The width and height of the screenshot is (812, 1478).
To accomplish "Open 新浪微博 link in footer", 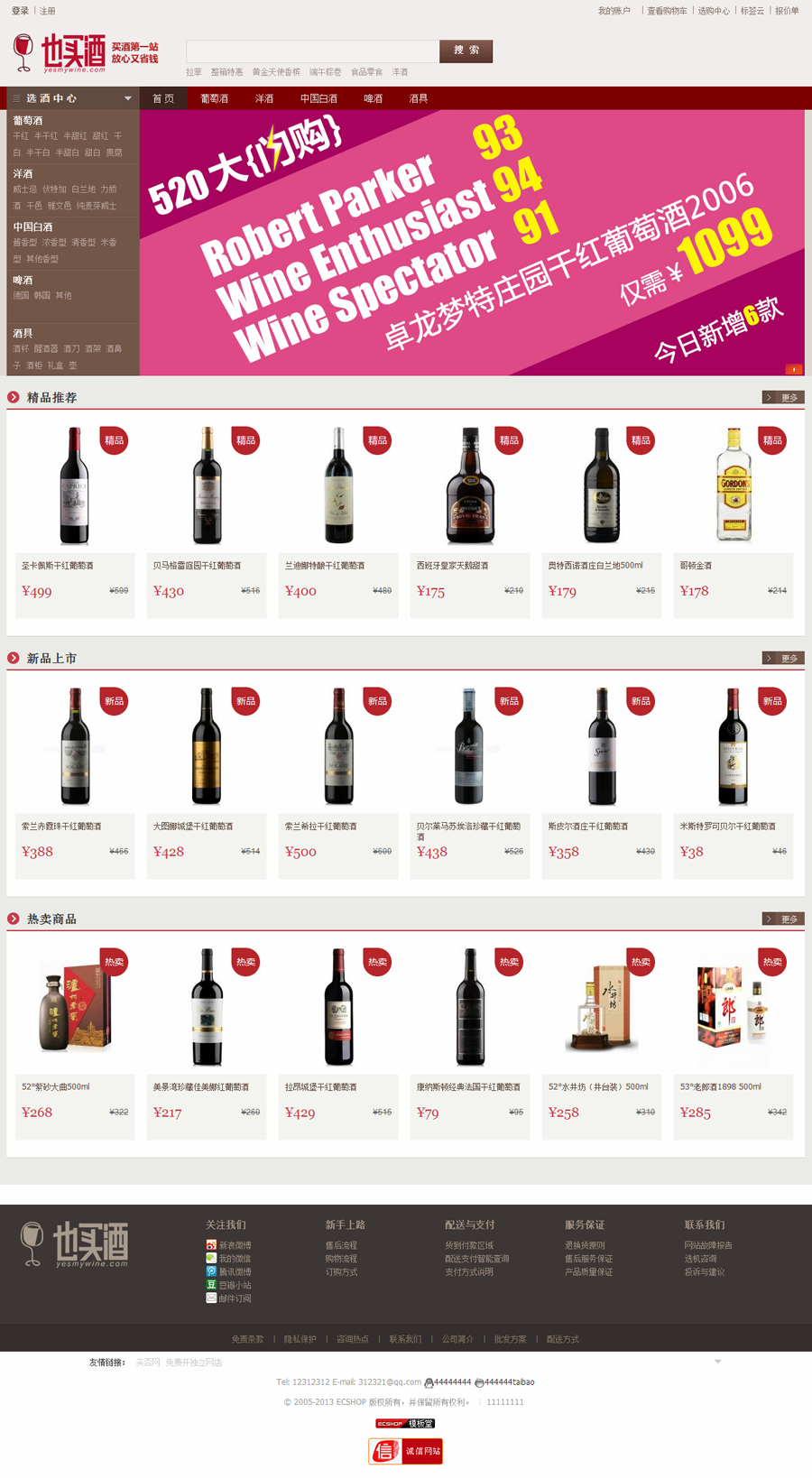I will [234, 1245].
